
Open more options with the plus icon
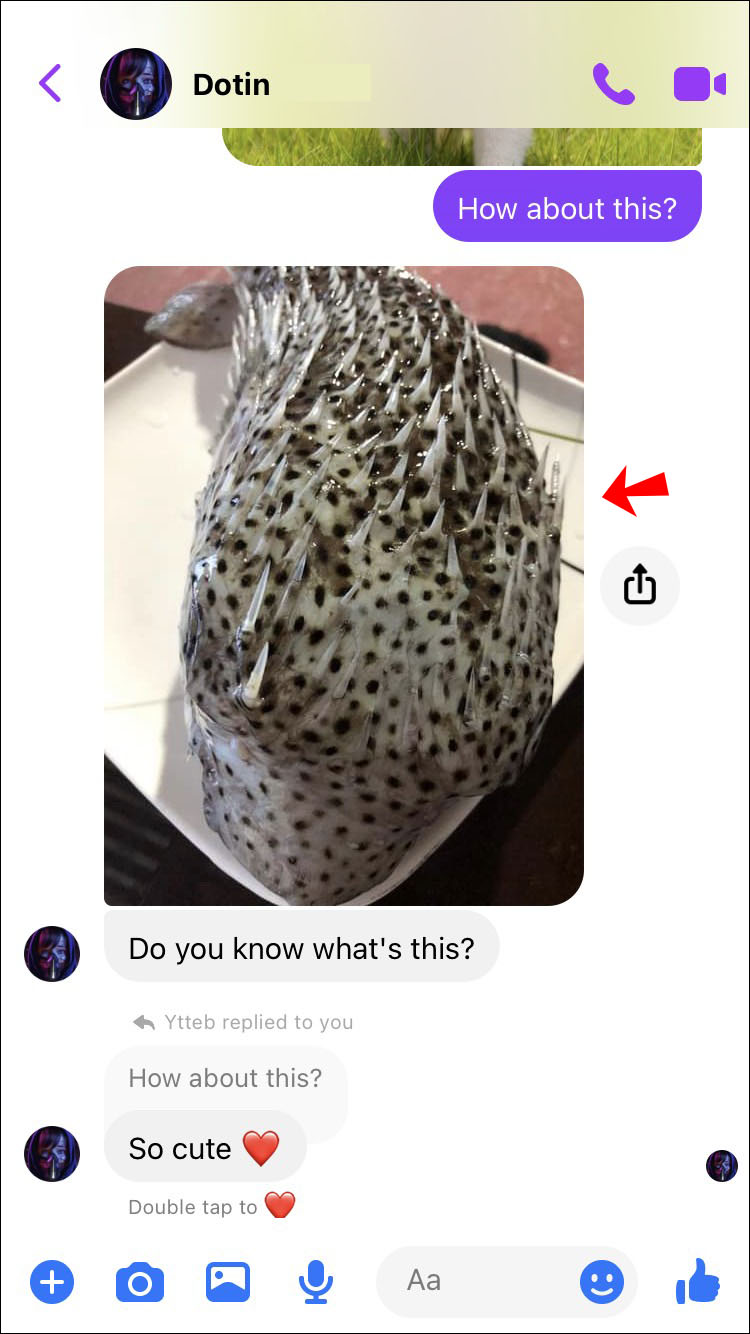(x=52, y=1281)
